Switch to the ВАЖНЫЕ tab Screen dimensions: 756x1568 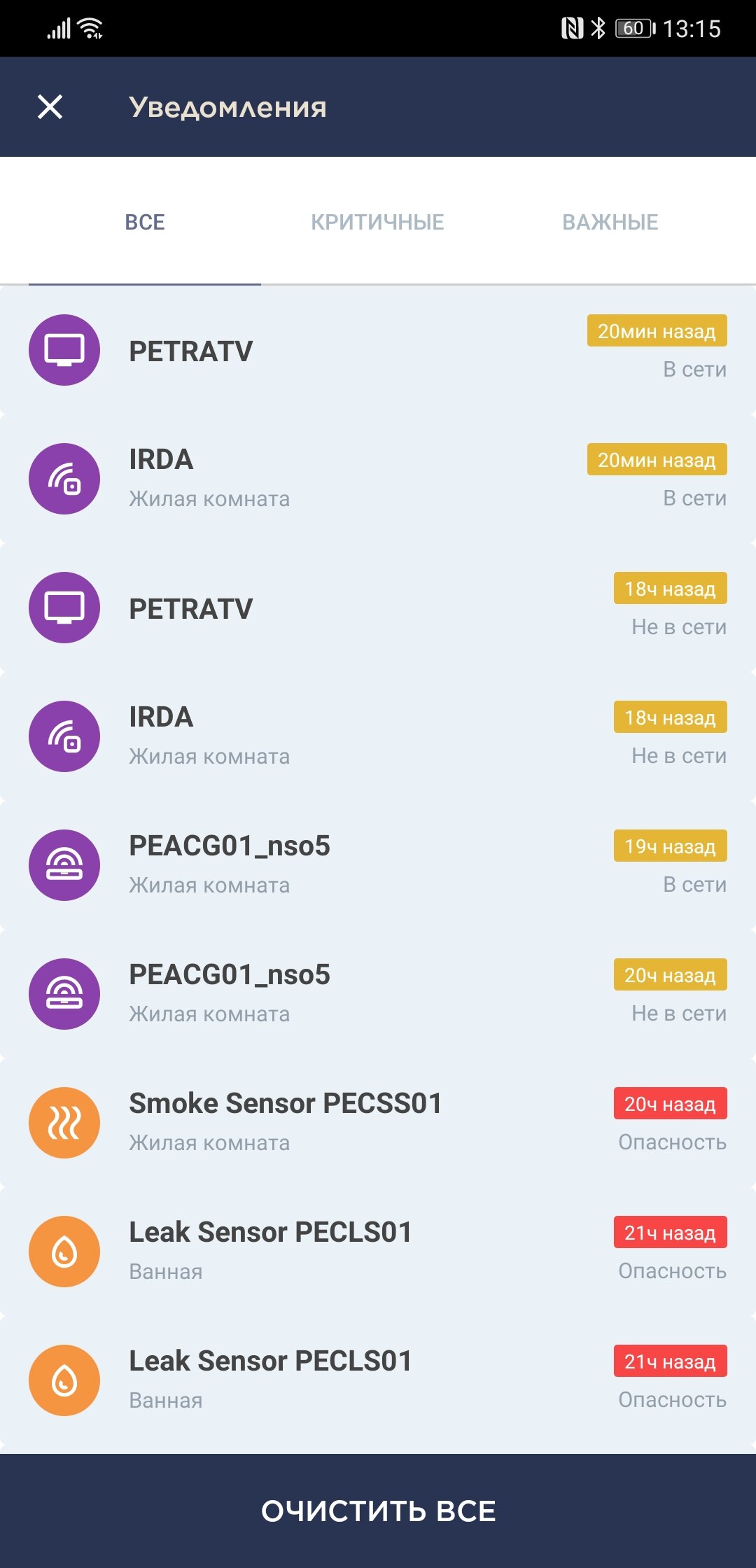point(610,222)
